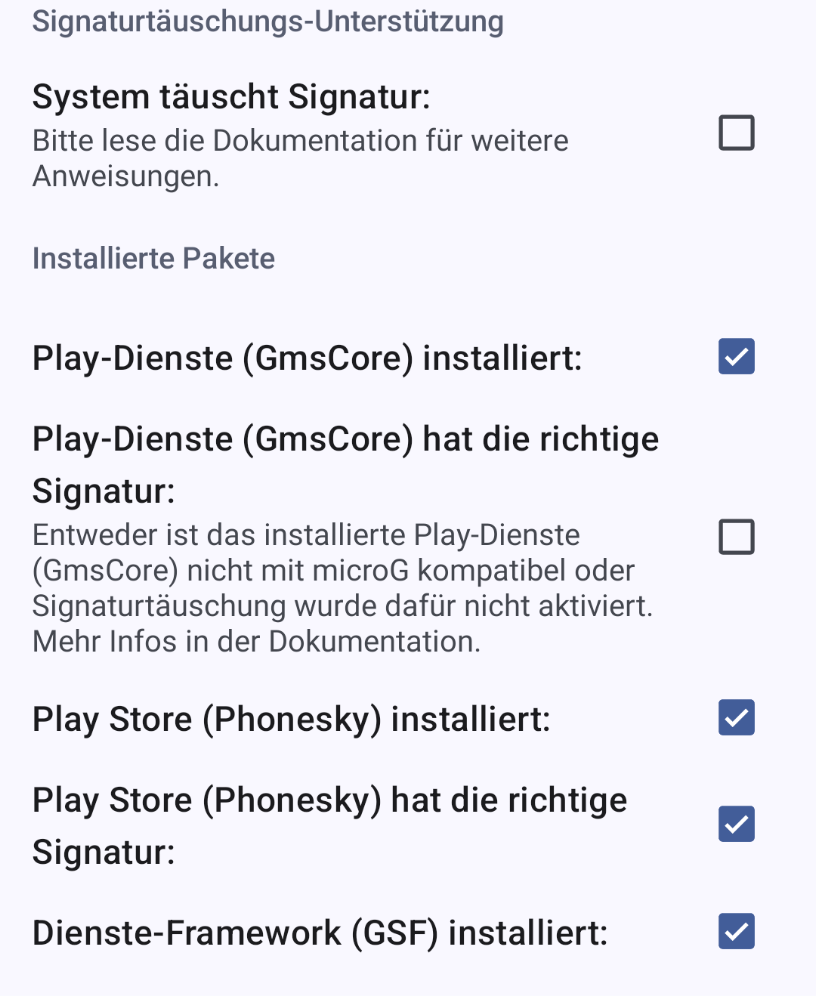Check 'Play-Dienste (GmsCore) hat die richtige Signatur'
The height and width of the screenshot is (996, 816).
[736, 538]
